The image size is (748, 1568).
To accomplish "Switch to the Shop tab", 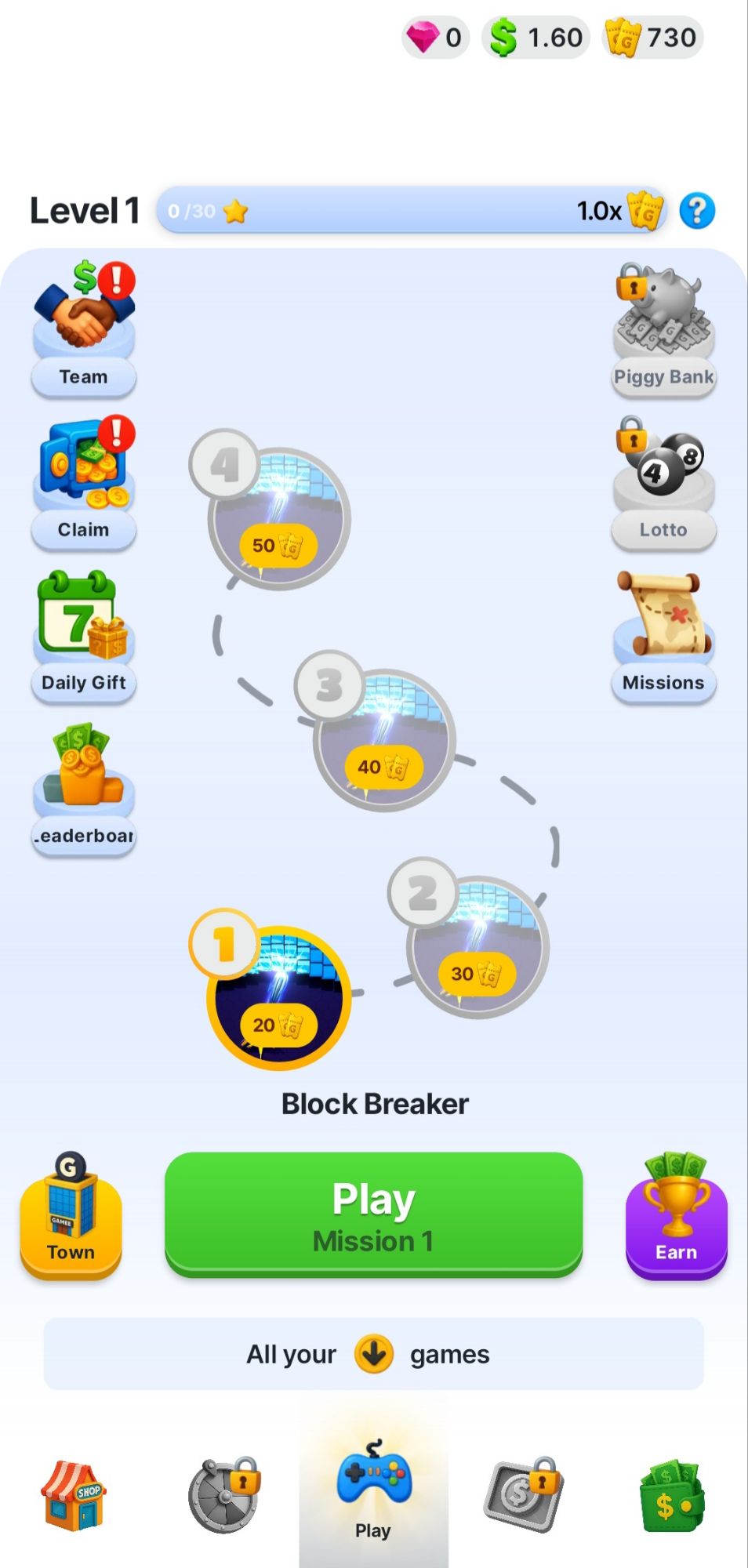I will coord(74,1496).
